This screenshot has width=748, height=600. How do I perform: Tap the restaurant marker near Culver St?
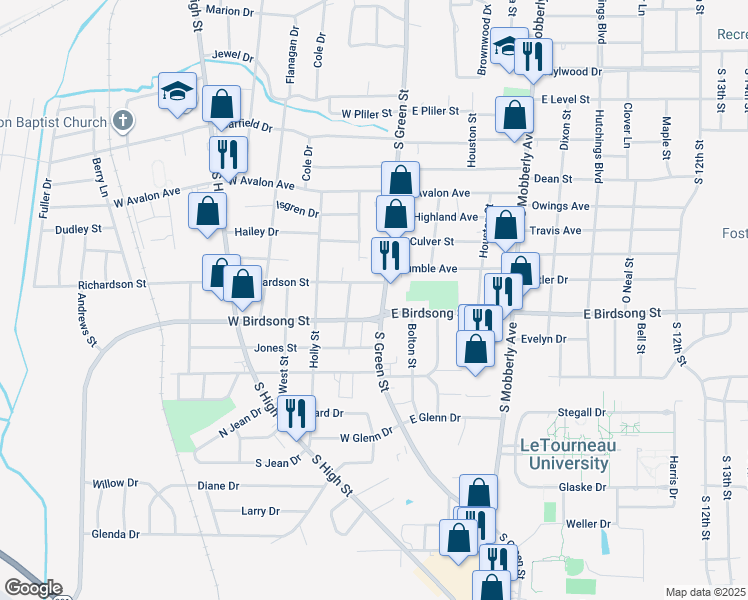pyautogui.click(x=390, y=256)
